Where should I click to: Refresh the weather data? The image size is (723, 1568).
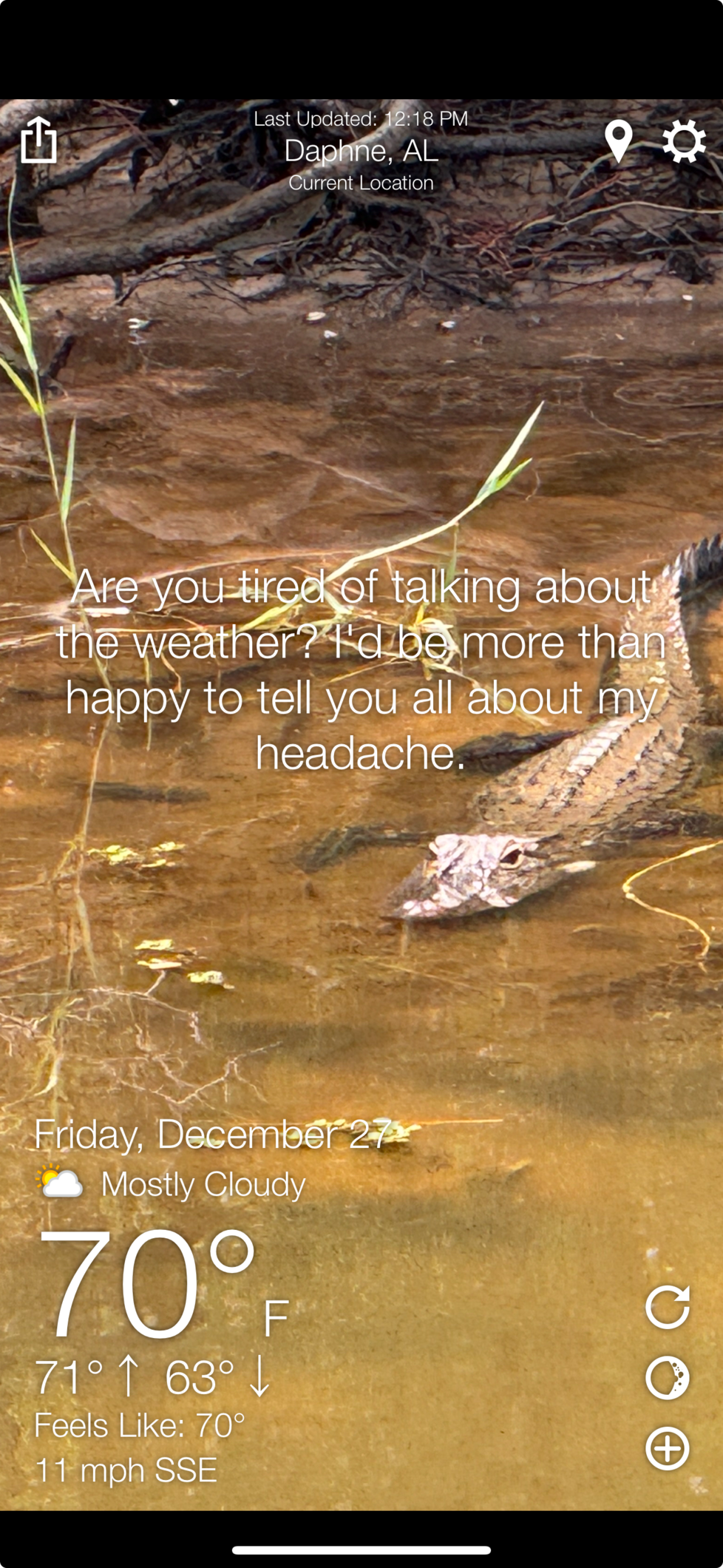point(668,1306)
